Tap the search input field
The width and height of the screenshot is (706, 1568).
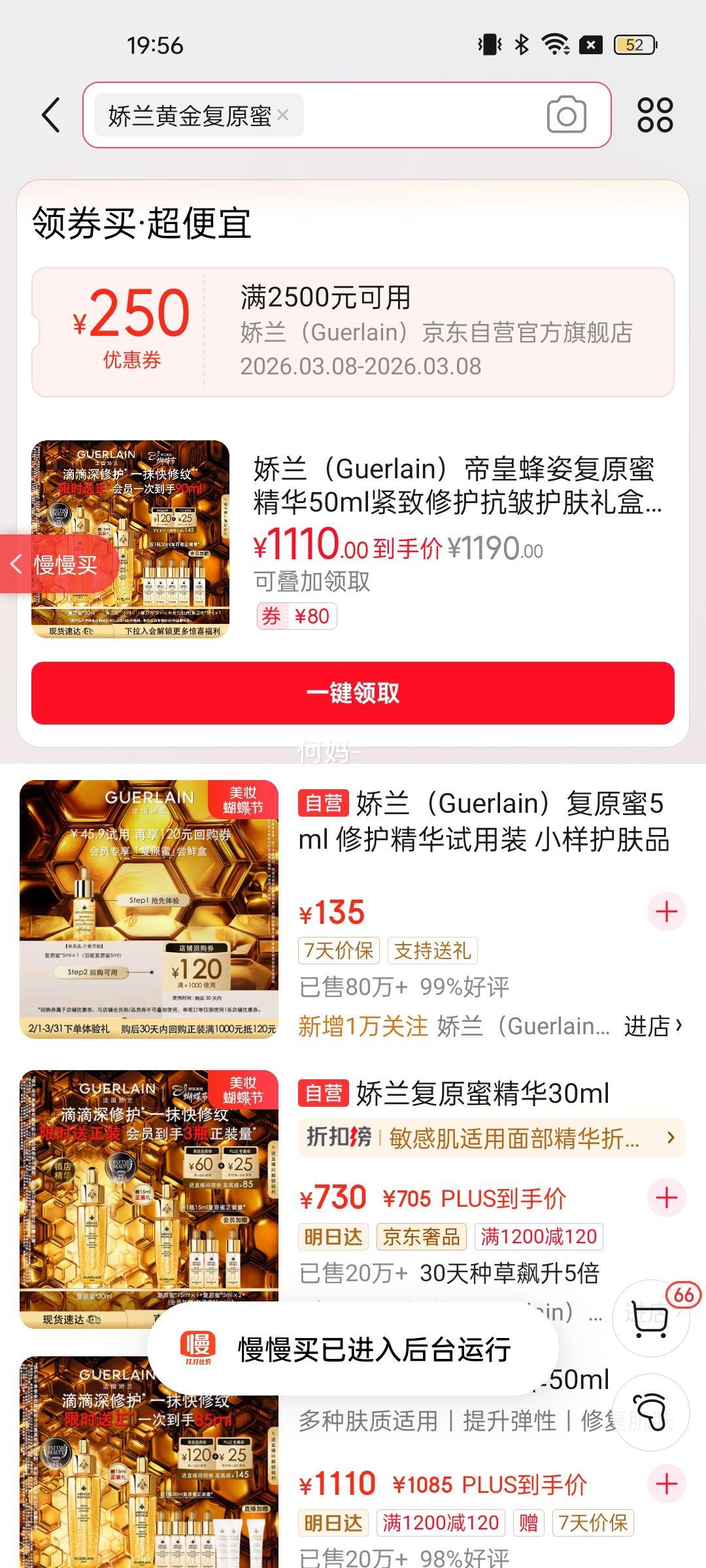pyautogui.click(x=418, y=116)
